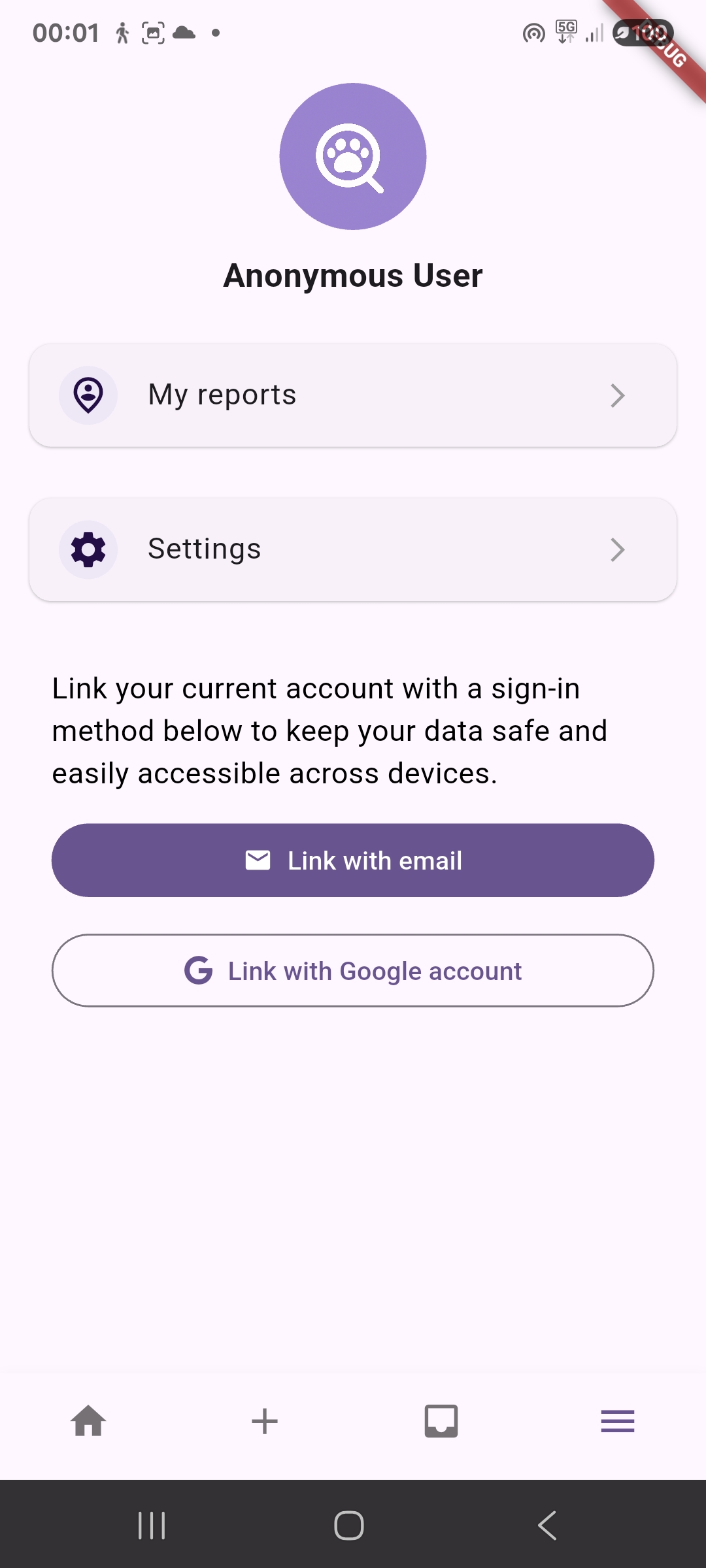Open the inbox tab

click(x=441, y=1421)
